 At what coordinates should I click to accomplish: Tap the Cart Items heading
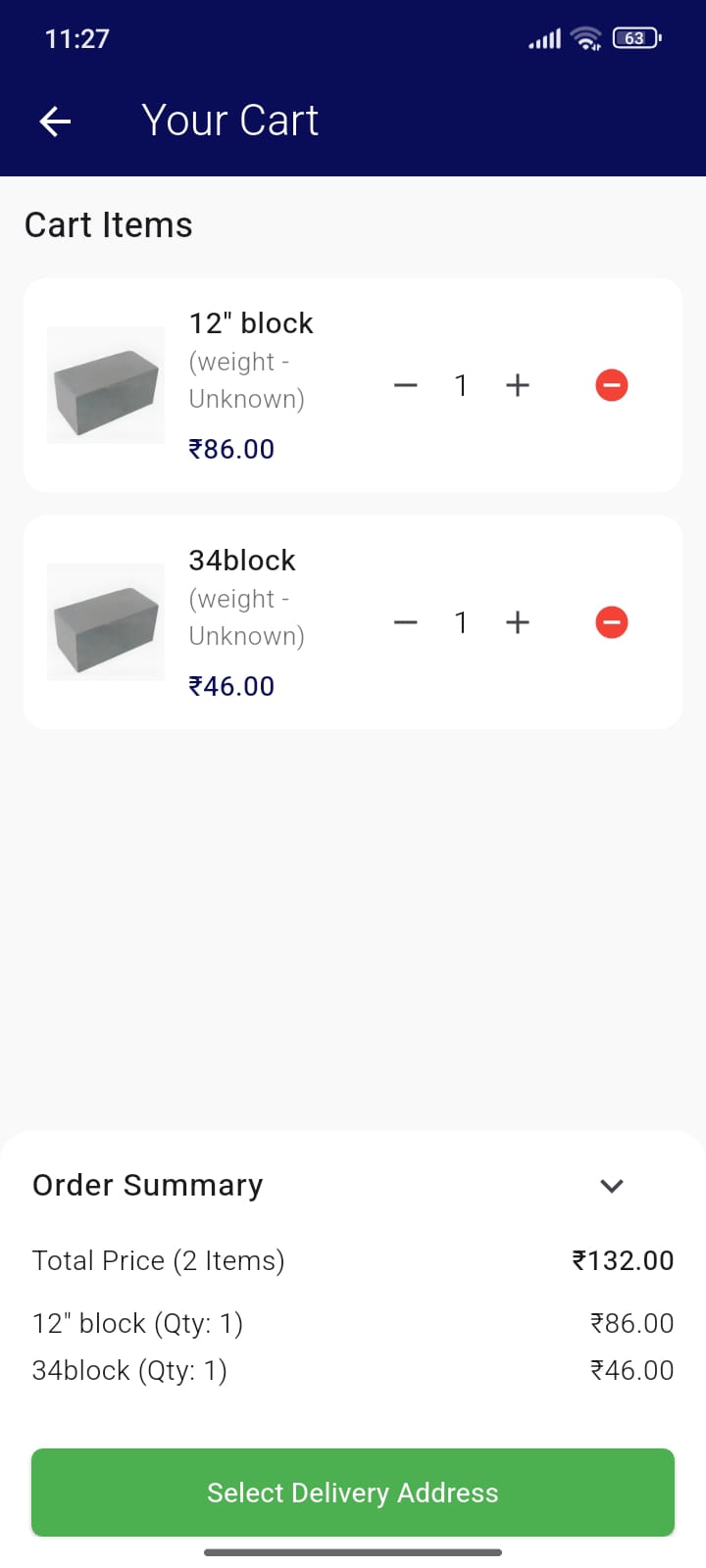[x=108, y=224]
